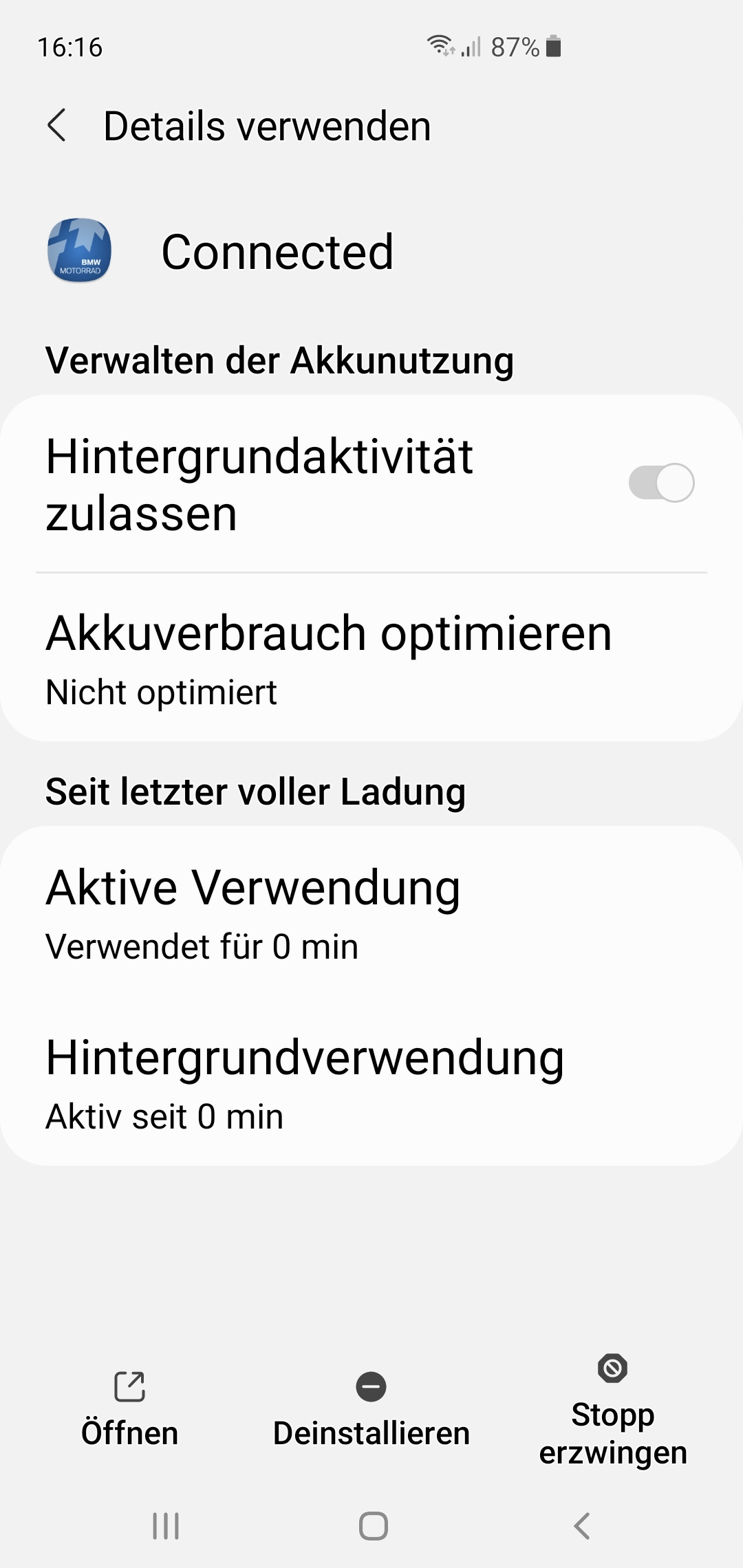Open recent apps in navigation bar
Viewport: 743px width, 1568px height.
coord(166,1526)
